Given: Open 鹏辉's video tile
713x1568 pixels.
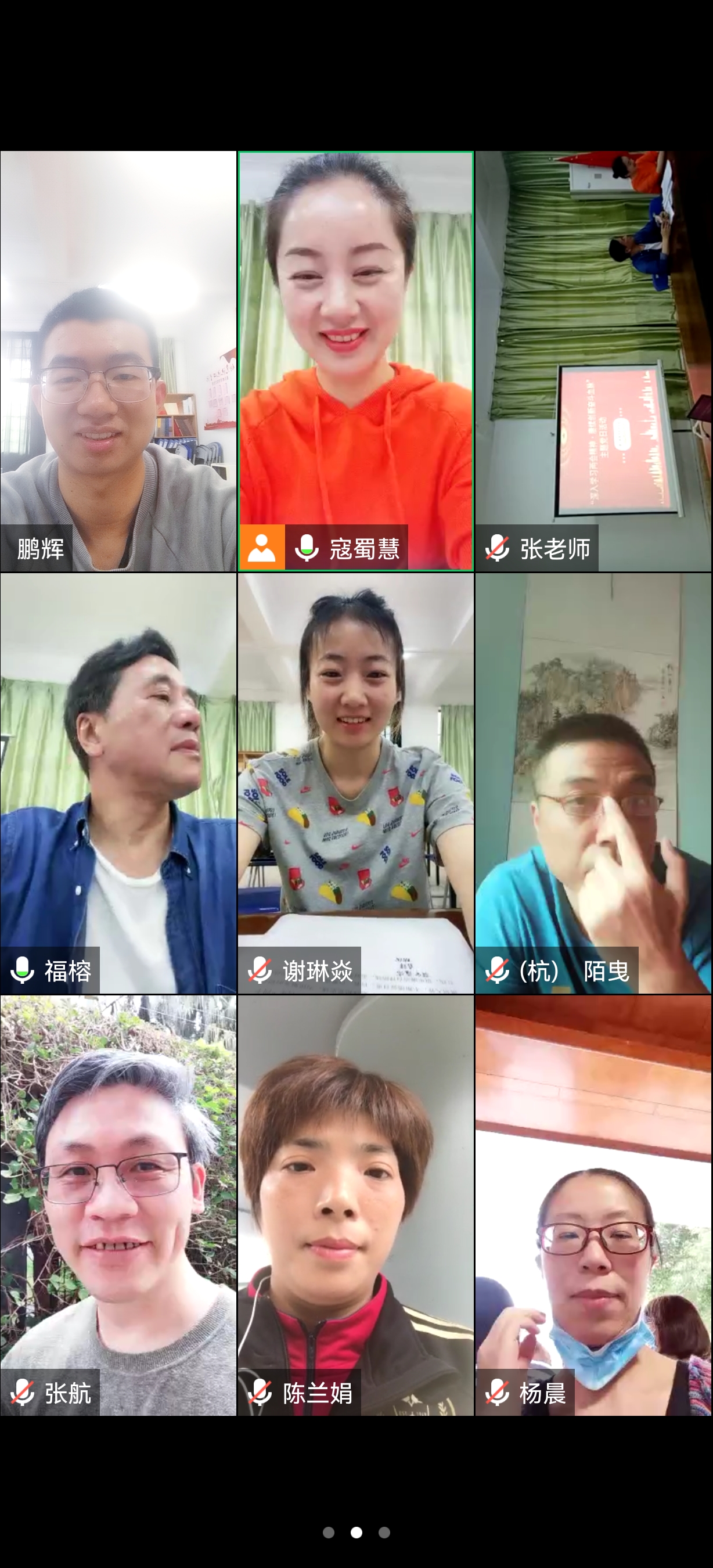Looking at the screenshot, I should 118,362.
